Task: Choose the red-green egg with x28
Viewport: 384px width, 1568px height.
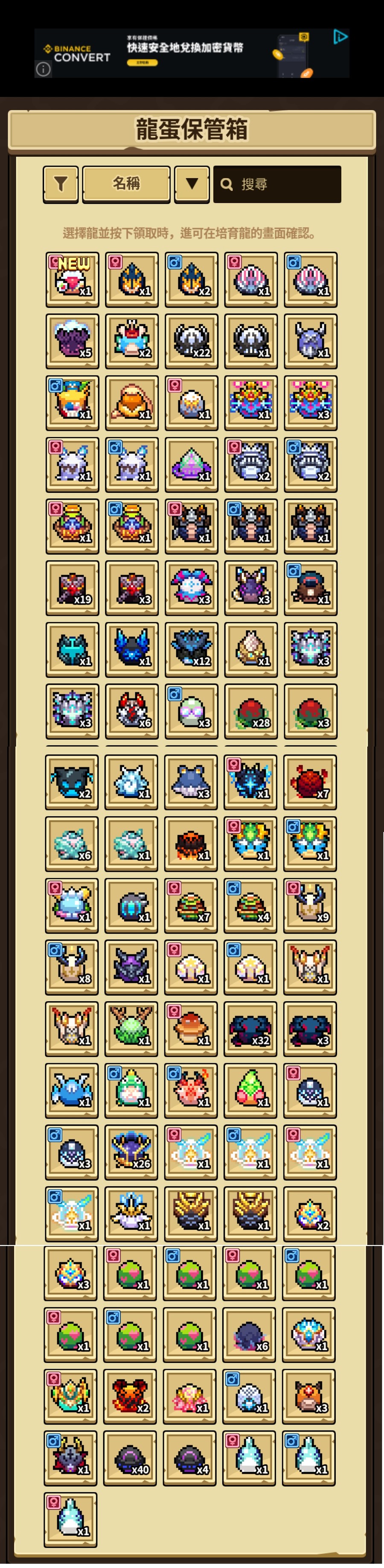Action: pos(251,711)
